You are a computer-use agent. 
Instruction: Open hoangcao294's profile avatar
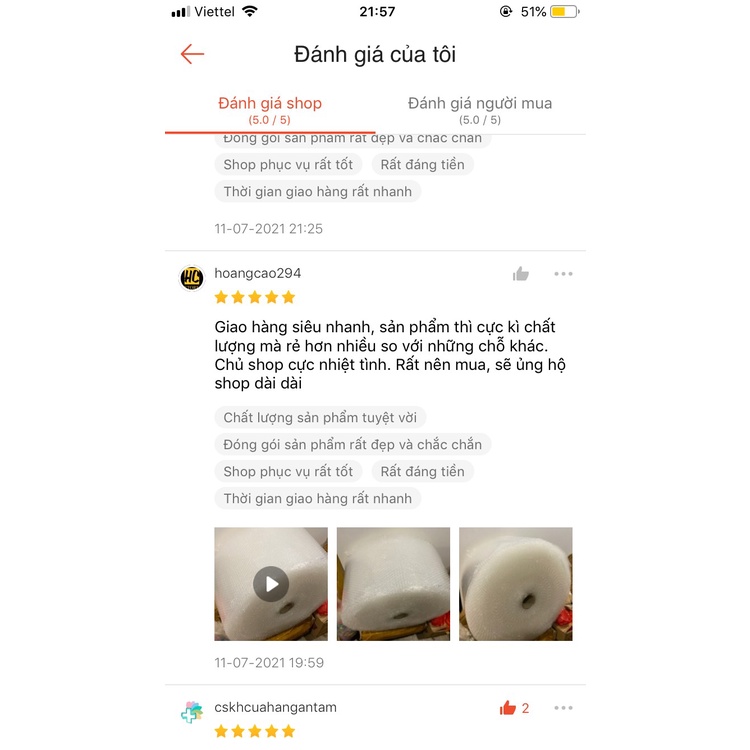pos(192,278)
